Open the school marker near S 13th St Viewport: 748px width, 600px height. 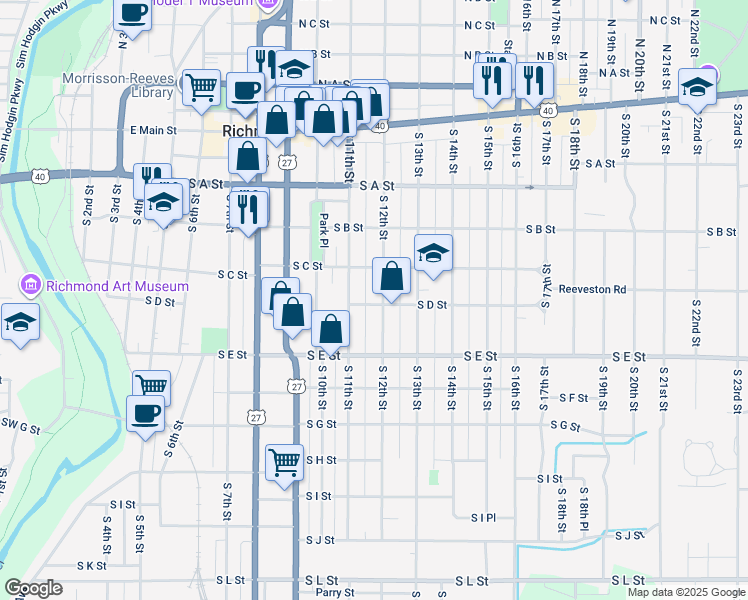tap(433, 256)
